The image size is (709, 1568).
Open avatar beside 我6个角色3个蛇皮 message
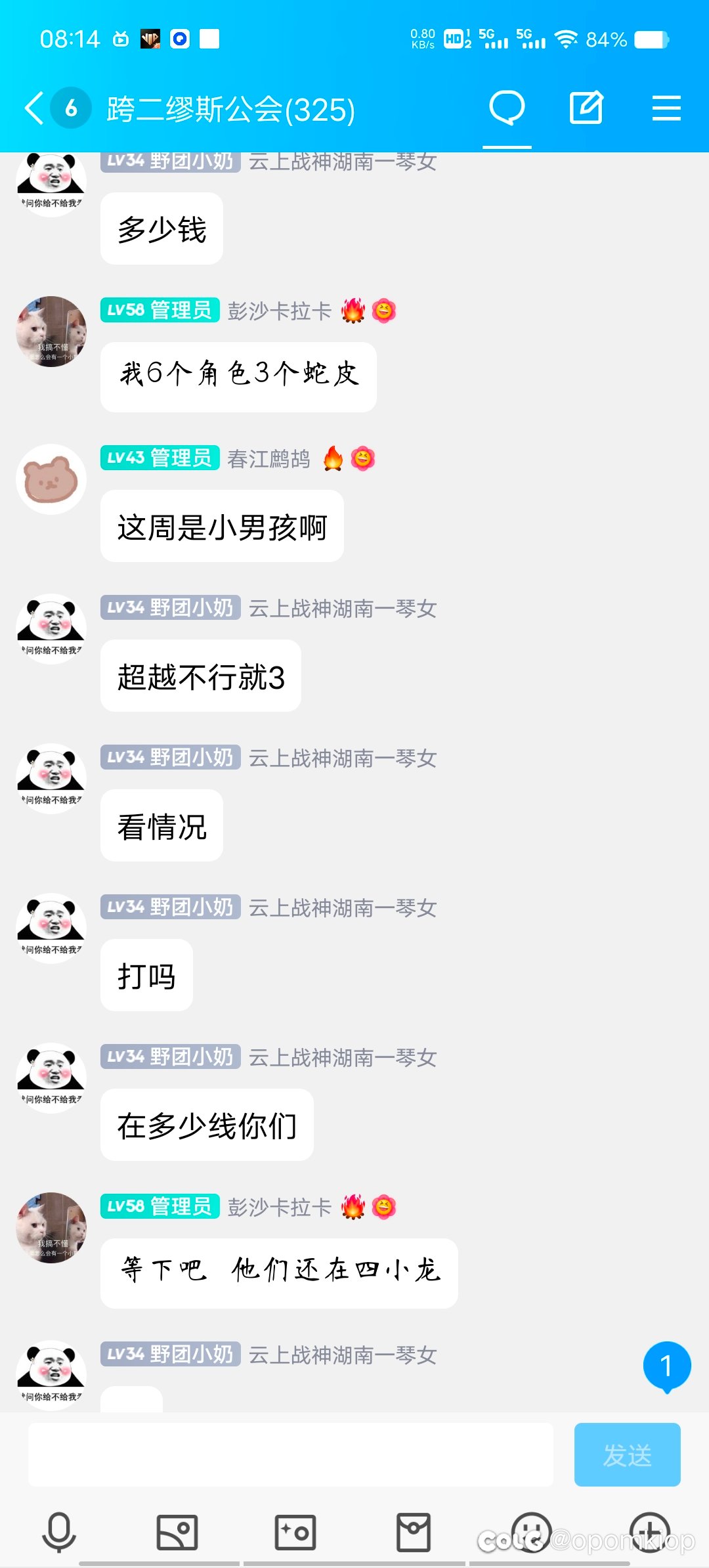tap(51, 332)
